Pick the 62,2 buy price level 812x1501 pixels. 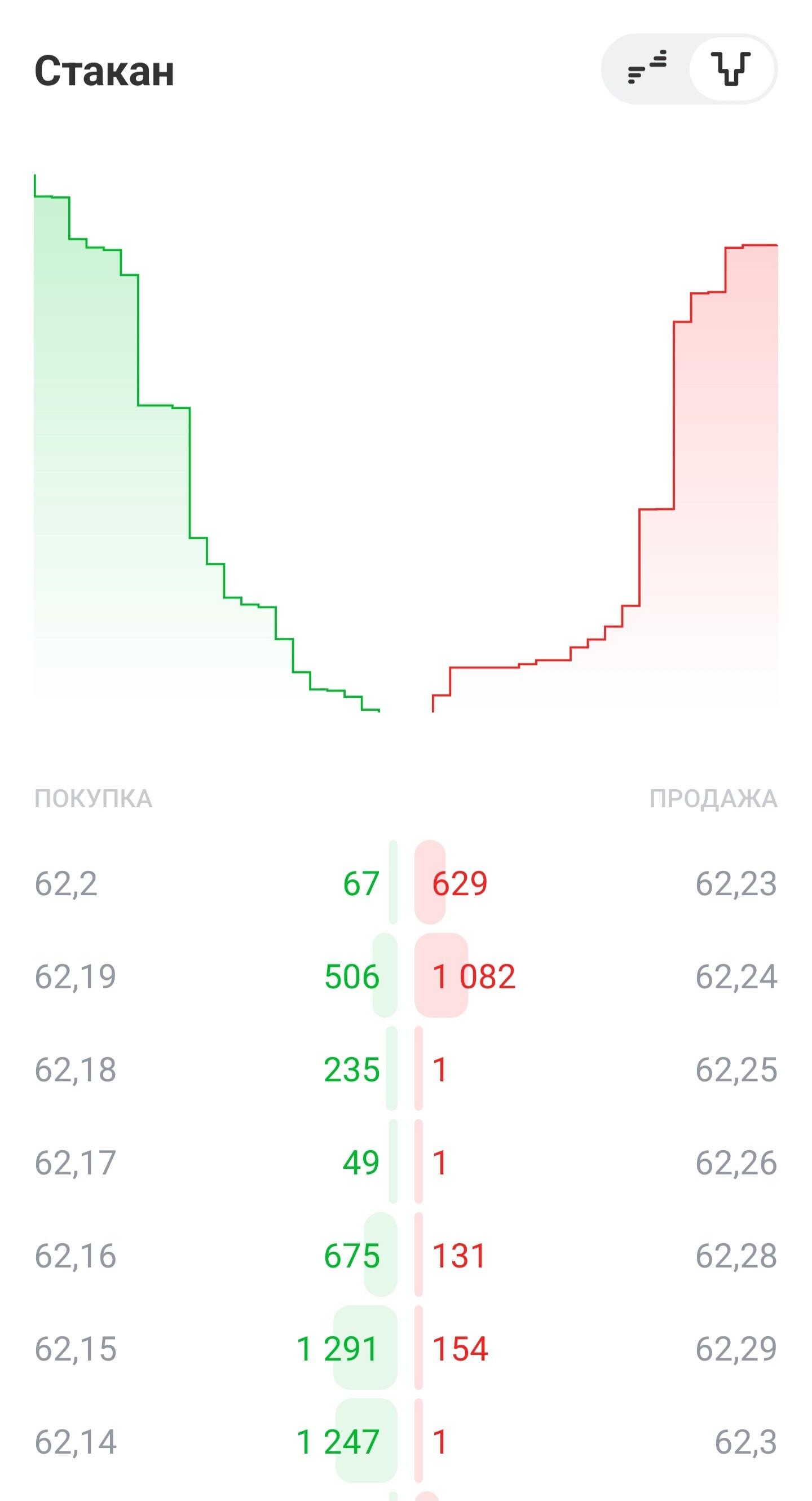coord(66,883)
